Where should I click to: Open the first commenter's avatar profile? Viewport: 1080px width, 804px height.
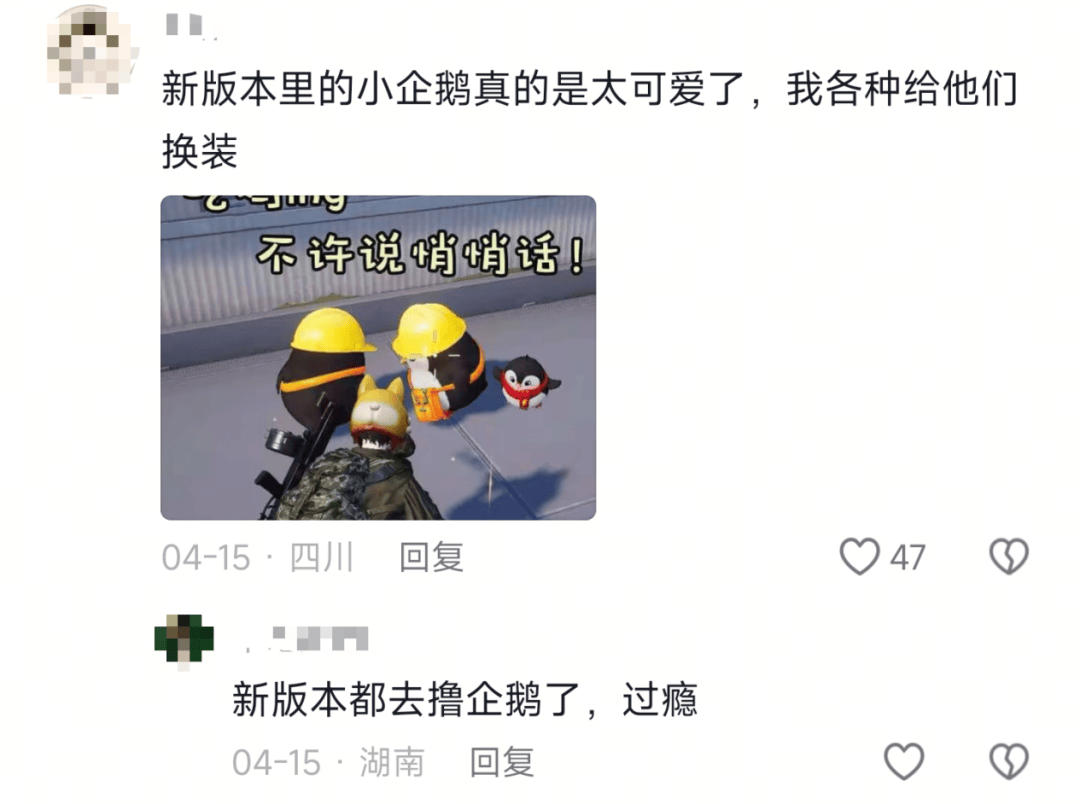point(93,50)
